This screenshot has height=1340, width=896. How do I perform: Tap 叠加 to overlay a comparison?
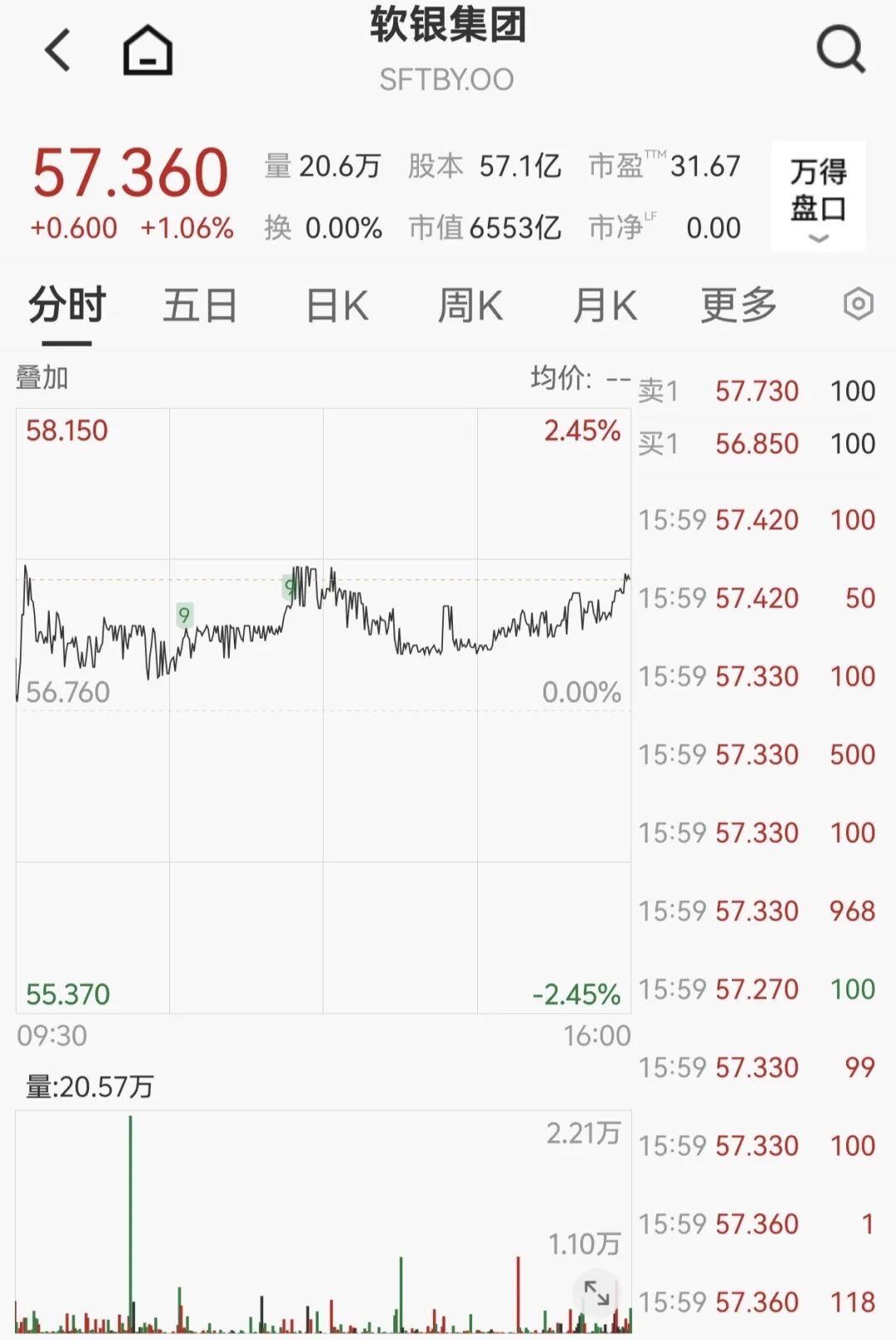click(x=42, y=378)
